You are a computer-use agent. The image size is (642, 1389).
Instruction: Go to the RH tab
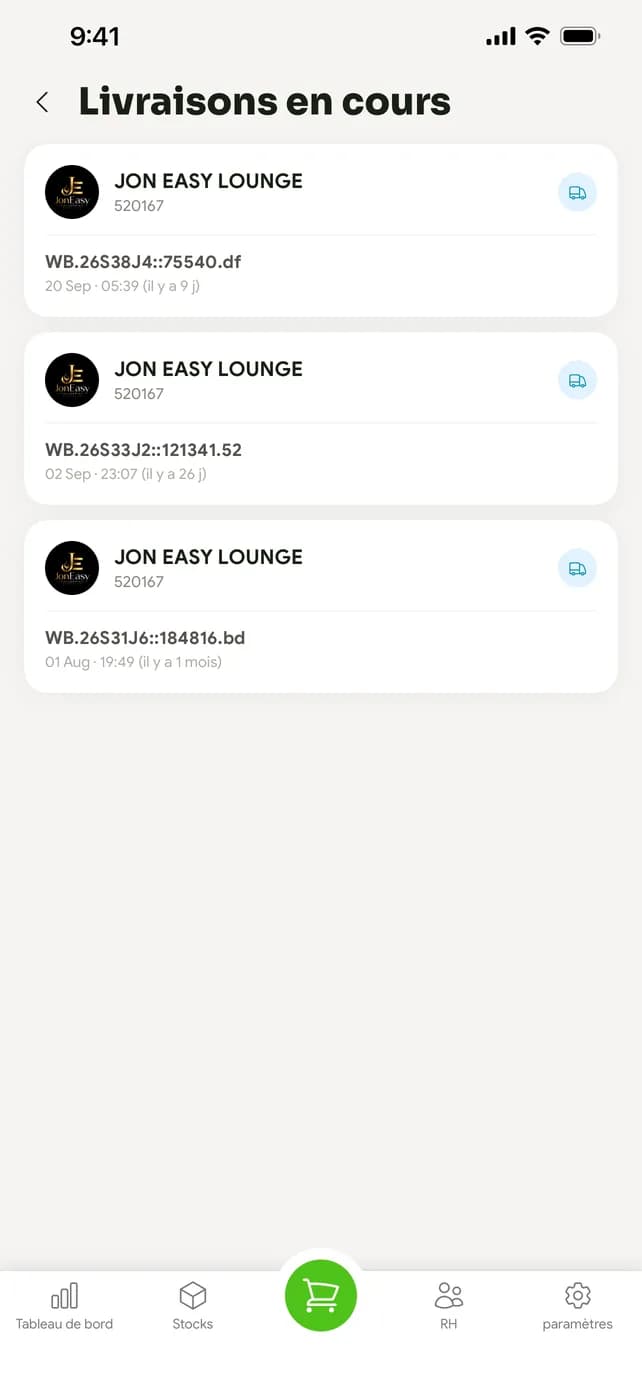pyautogui.click(x=449, y=1306)
